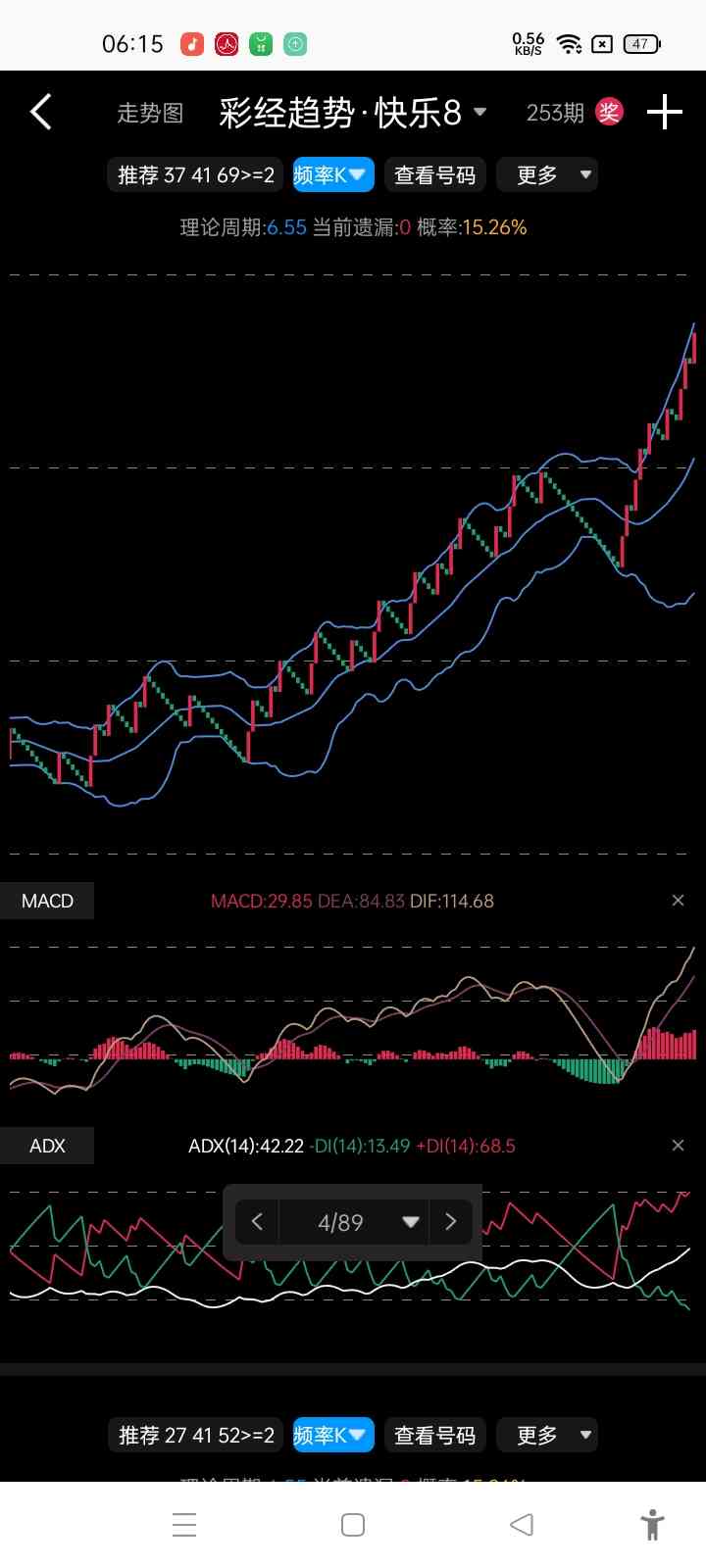
Task: Tap the plus icon in the header
Action: (x=664, y=112)
